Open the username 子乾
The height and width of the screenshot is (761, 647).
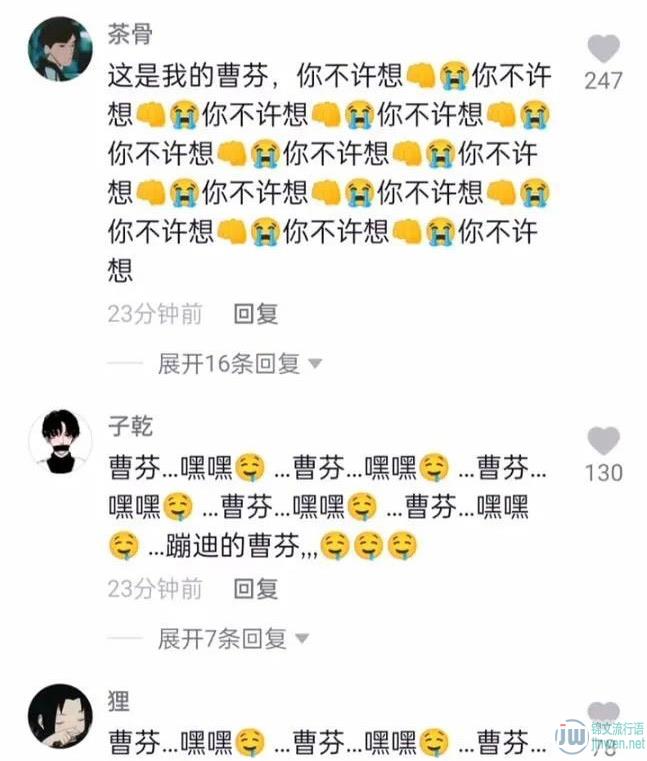point(130,427)
